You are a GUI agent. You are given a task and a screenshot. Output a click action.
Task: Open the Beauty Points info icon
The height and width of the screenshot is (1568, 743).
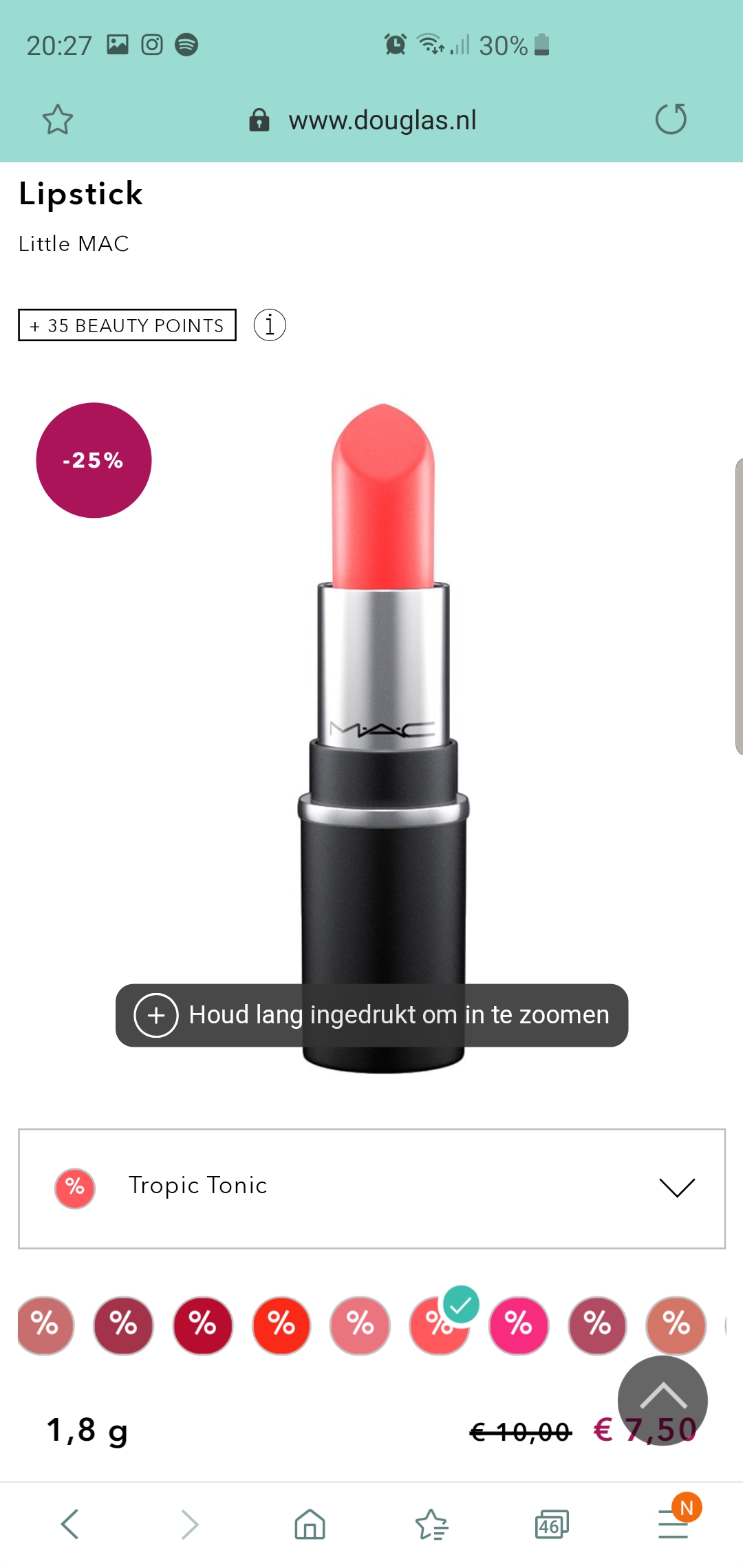[270, 325]
